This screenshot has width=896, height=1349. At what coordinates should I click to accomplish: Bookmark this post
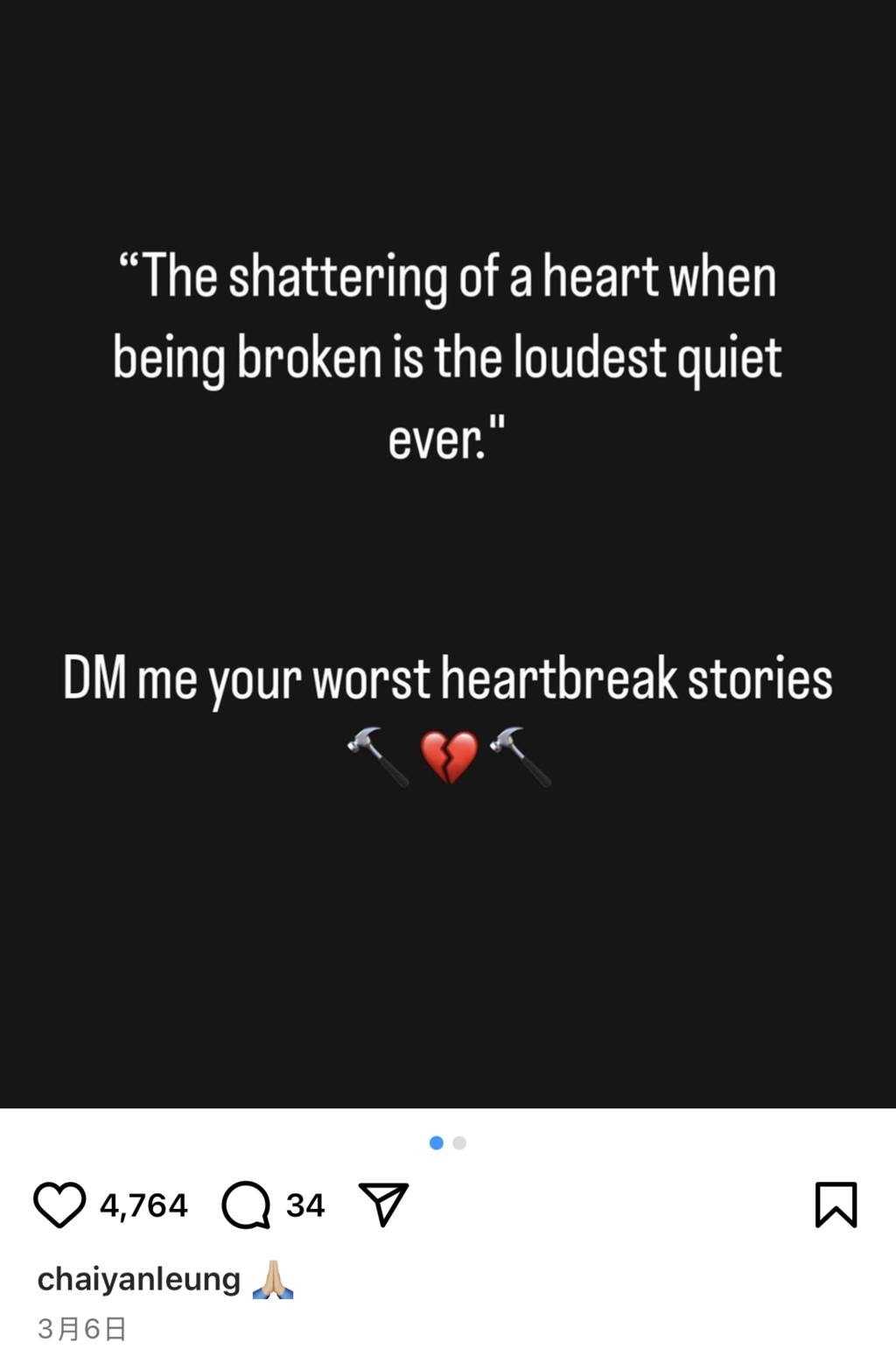click(836, 1205)
